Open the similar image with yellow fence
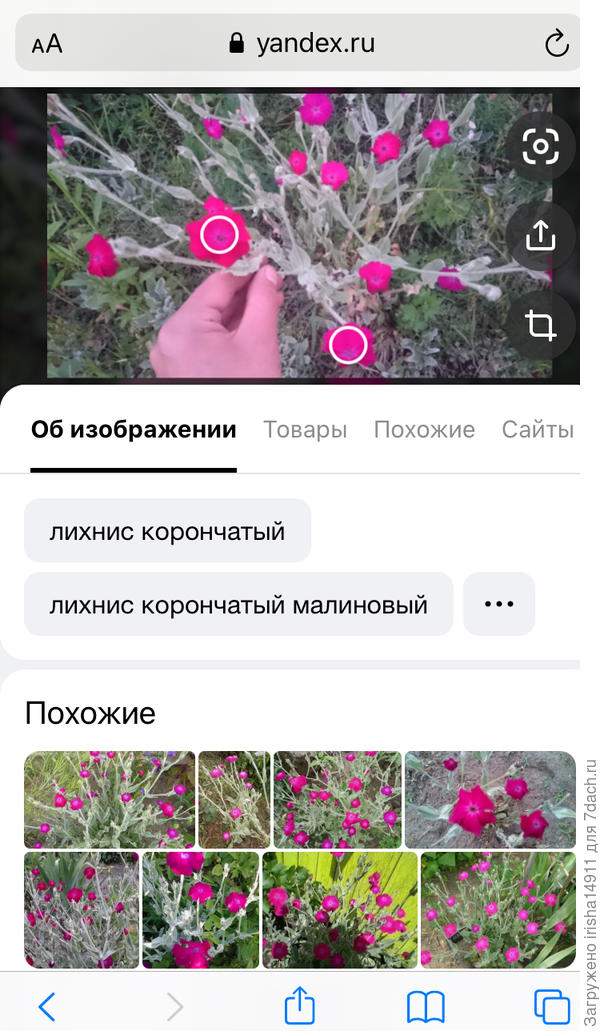Image resolution: width=600 pixels, height=1031 pixels. point(339,910)
